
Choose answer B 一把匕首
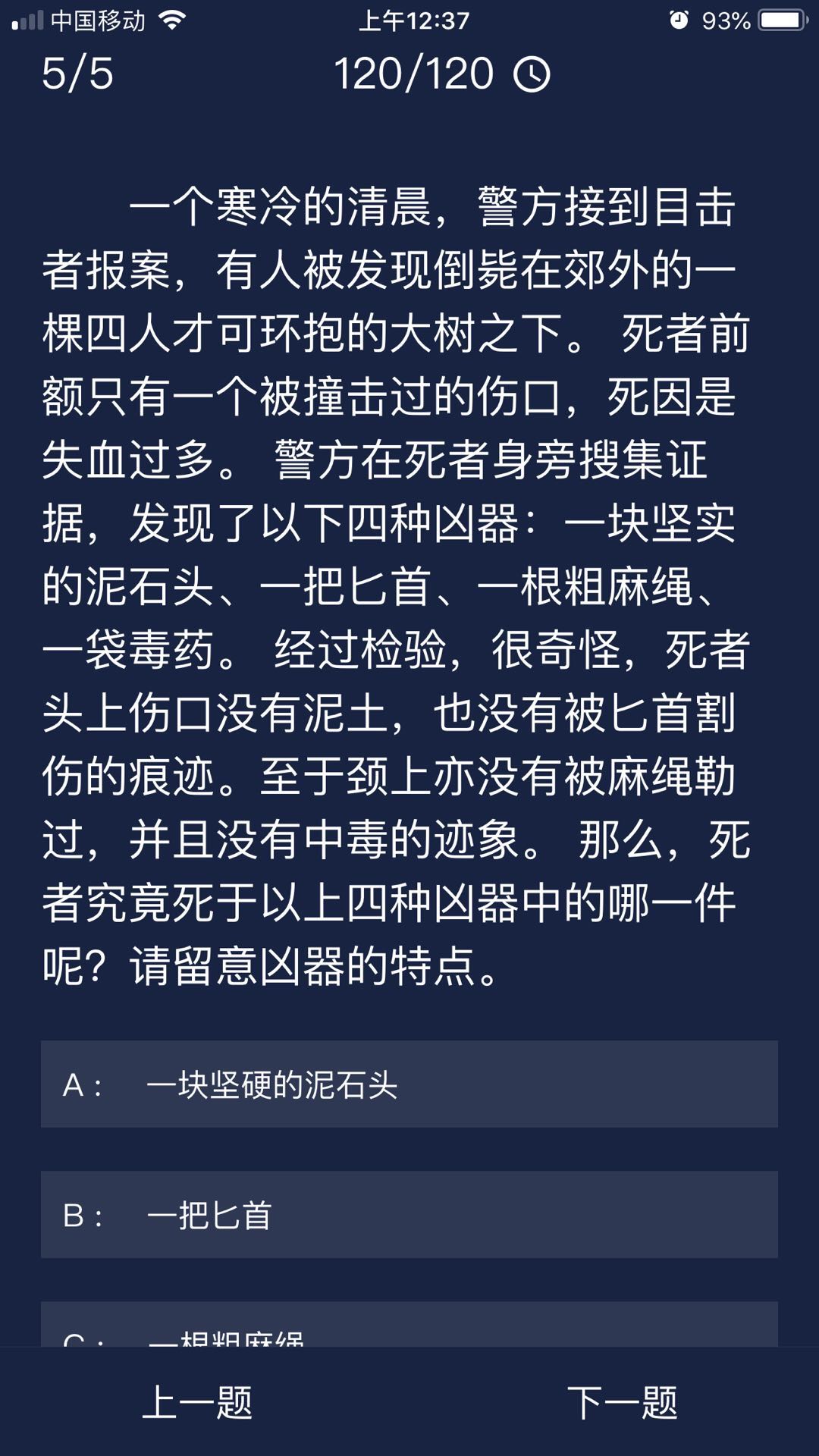coord(409,1215)
